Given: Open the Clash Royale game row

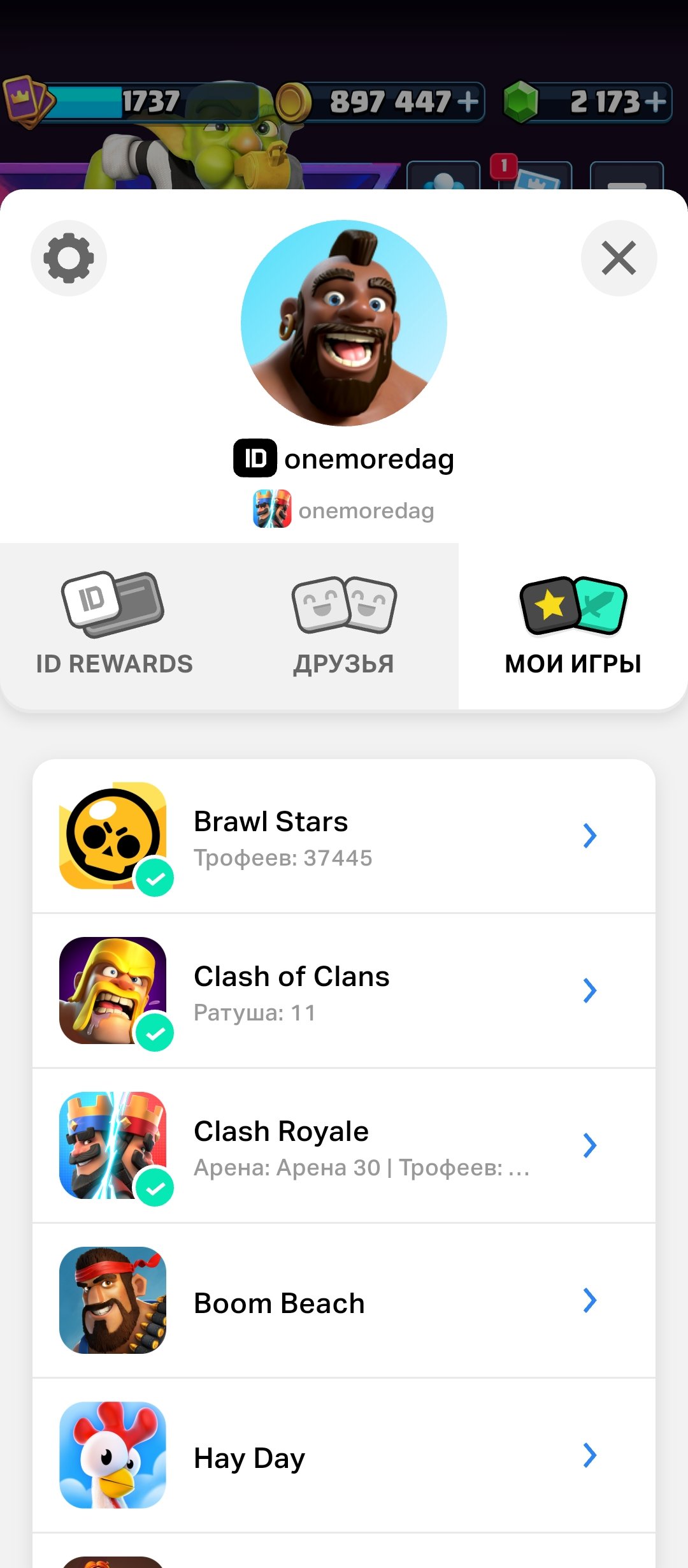Looking at the screenshot, I should coord(344,1145).
